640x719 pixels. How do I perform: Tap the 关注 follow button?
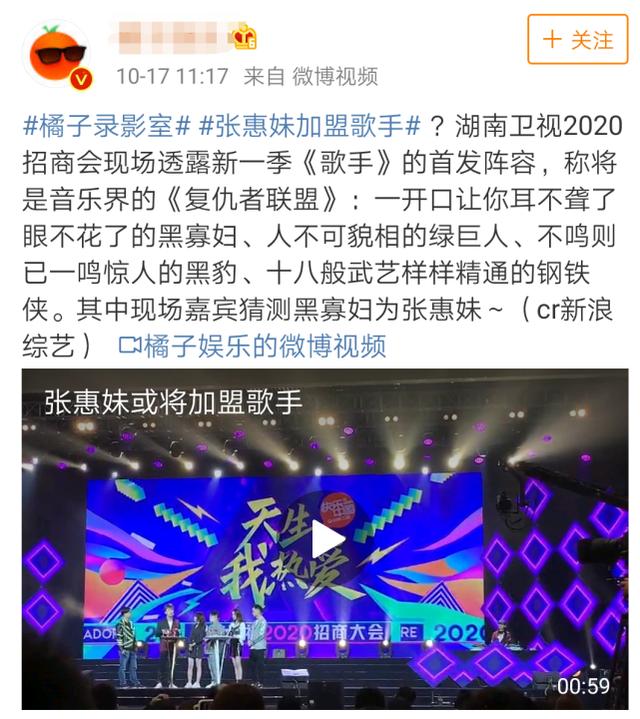tap(577, 39)
